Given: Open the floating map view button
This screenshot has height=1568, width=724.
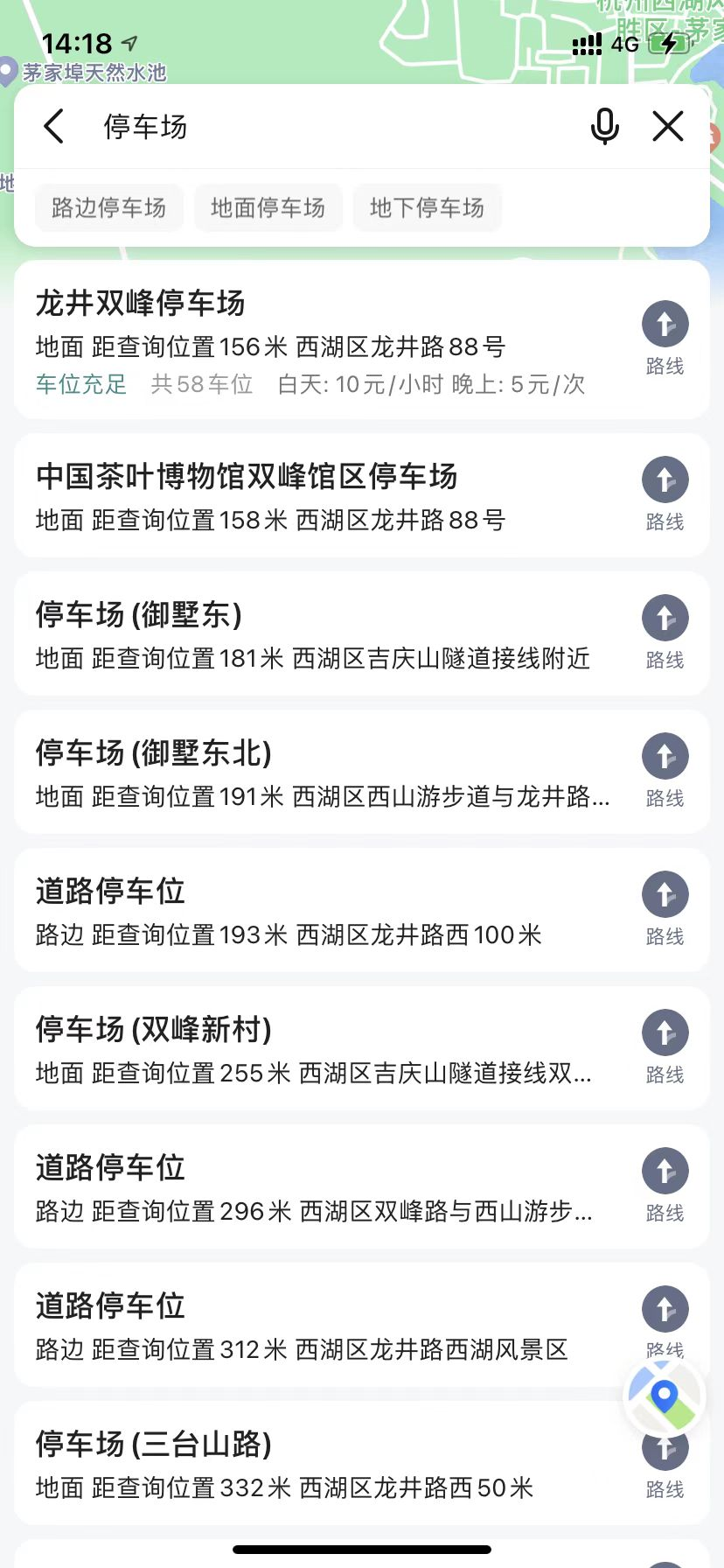Looking at the screenshot, I should point(664,1396).
